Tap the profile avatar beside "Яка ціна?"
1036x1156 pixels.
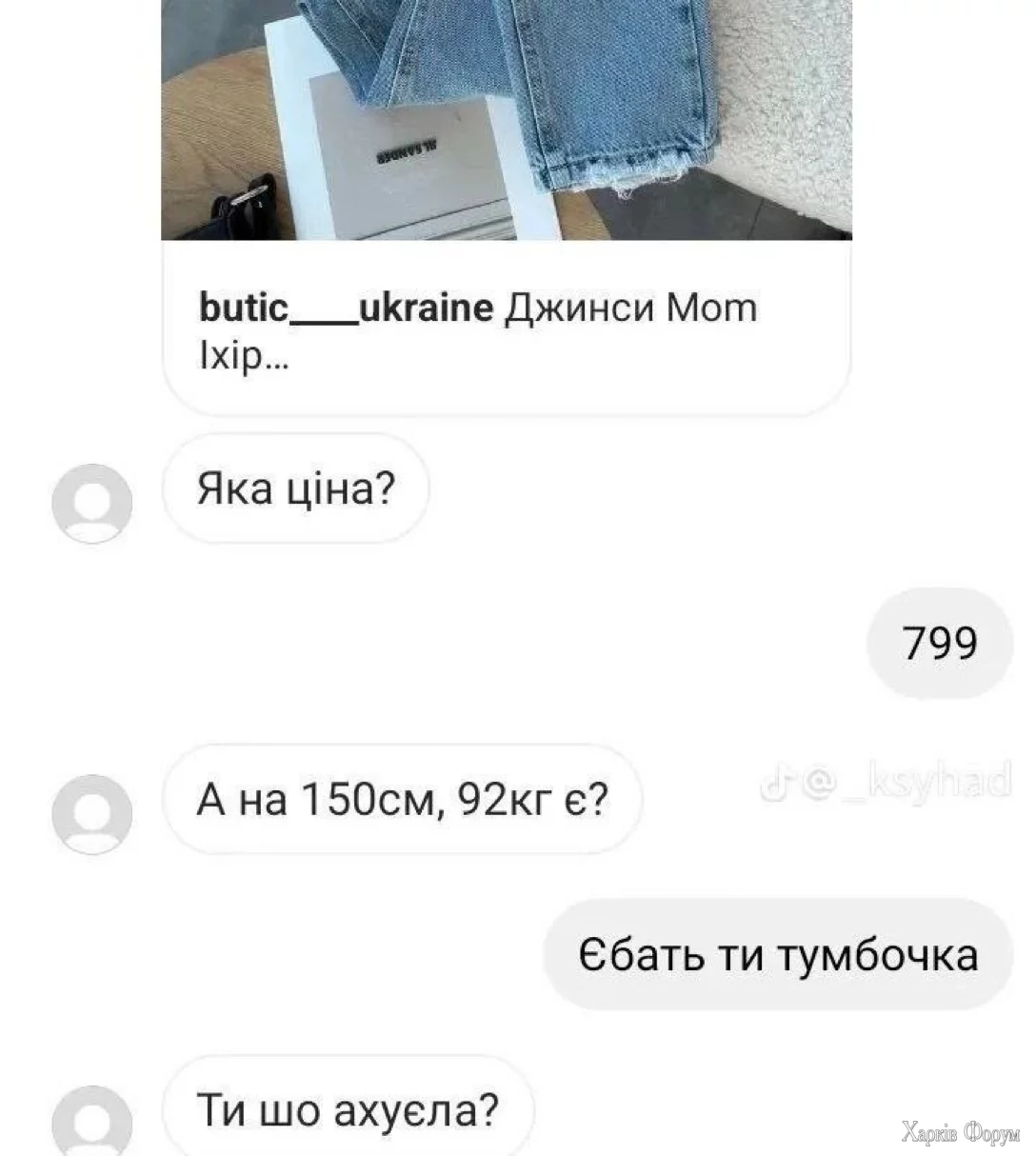point(92,503)
